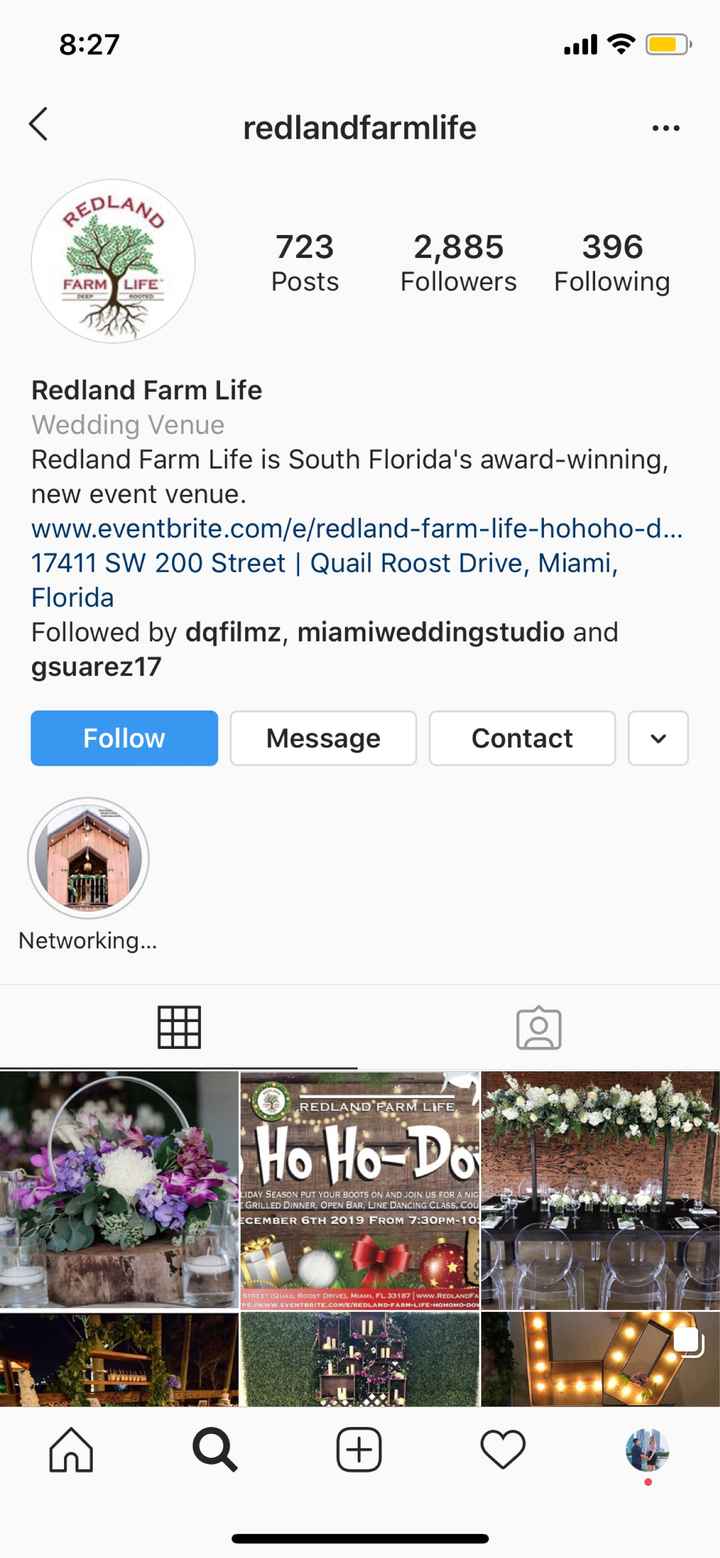Create a new post with plus icon

coord(359,1450)
